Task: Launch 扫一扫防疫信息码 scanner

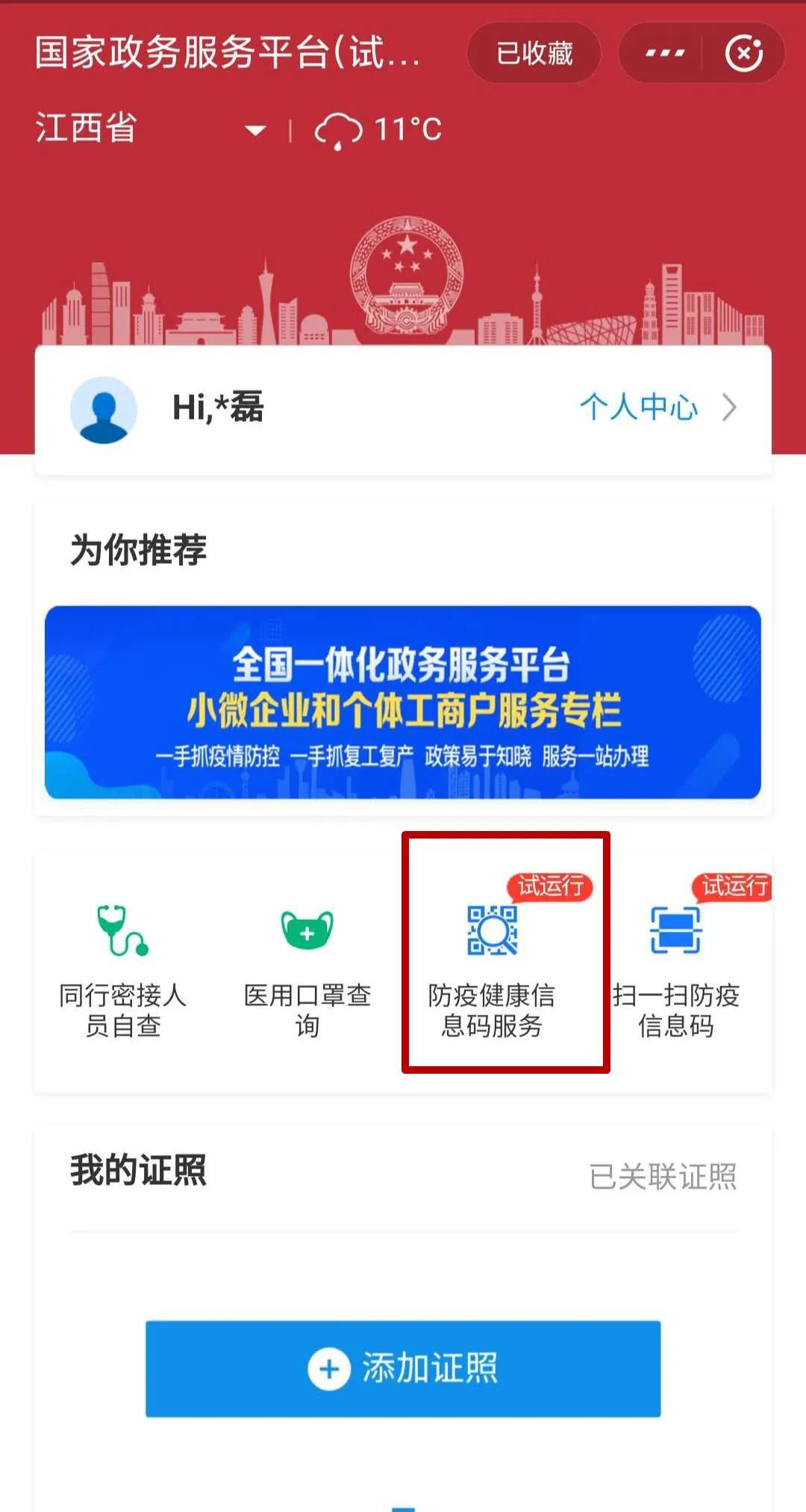Action: (675, 971)
